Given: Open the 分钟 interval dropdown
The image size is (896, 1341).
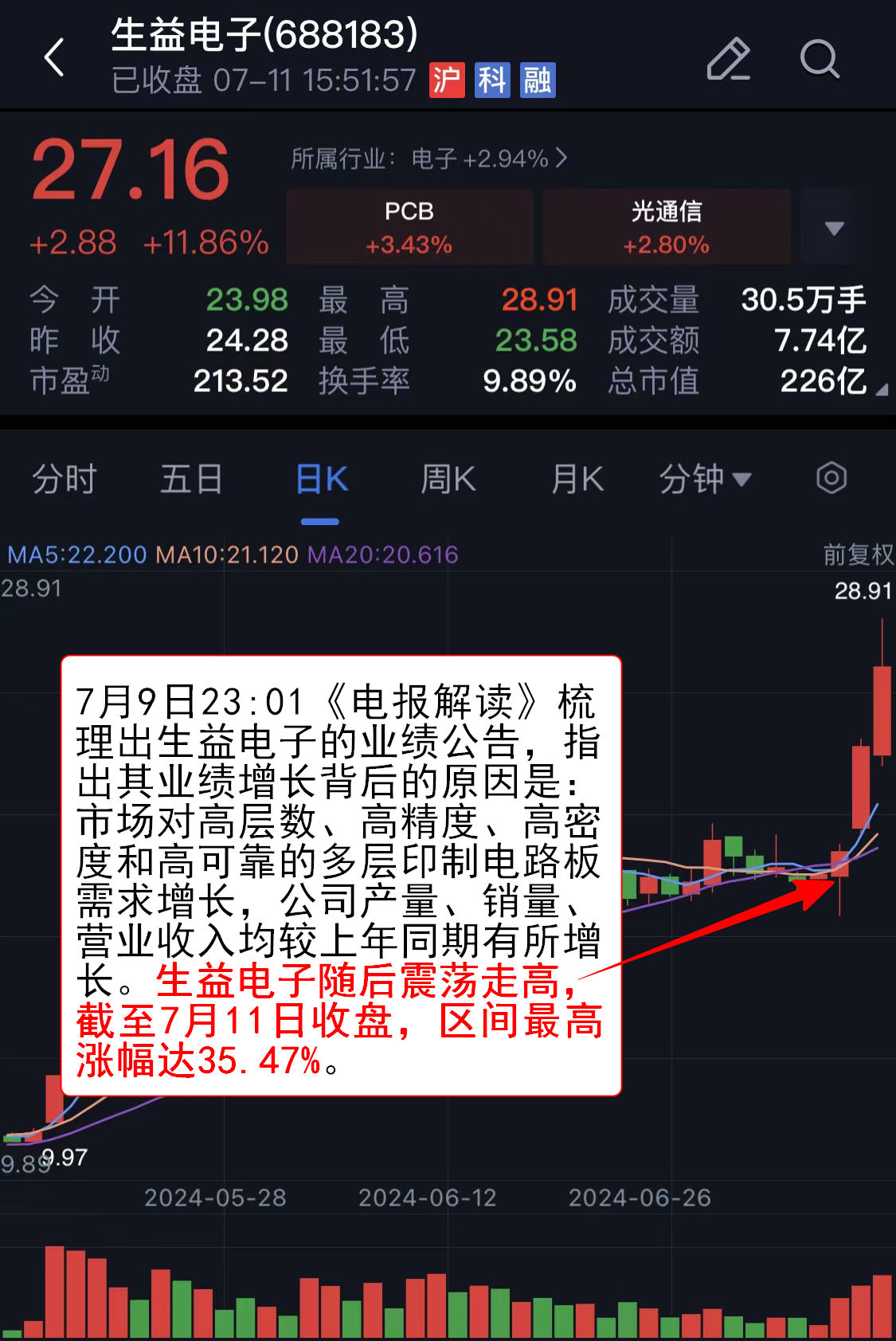Looking at the screenshot, I should coord(705,480).
